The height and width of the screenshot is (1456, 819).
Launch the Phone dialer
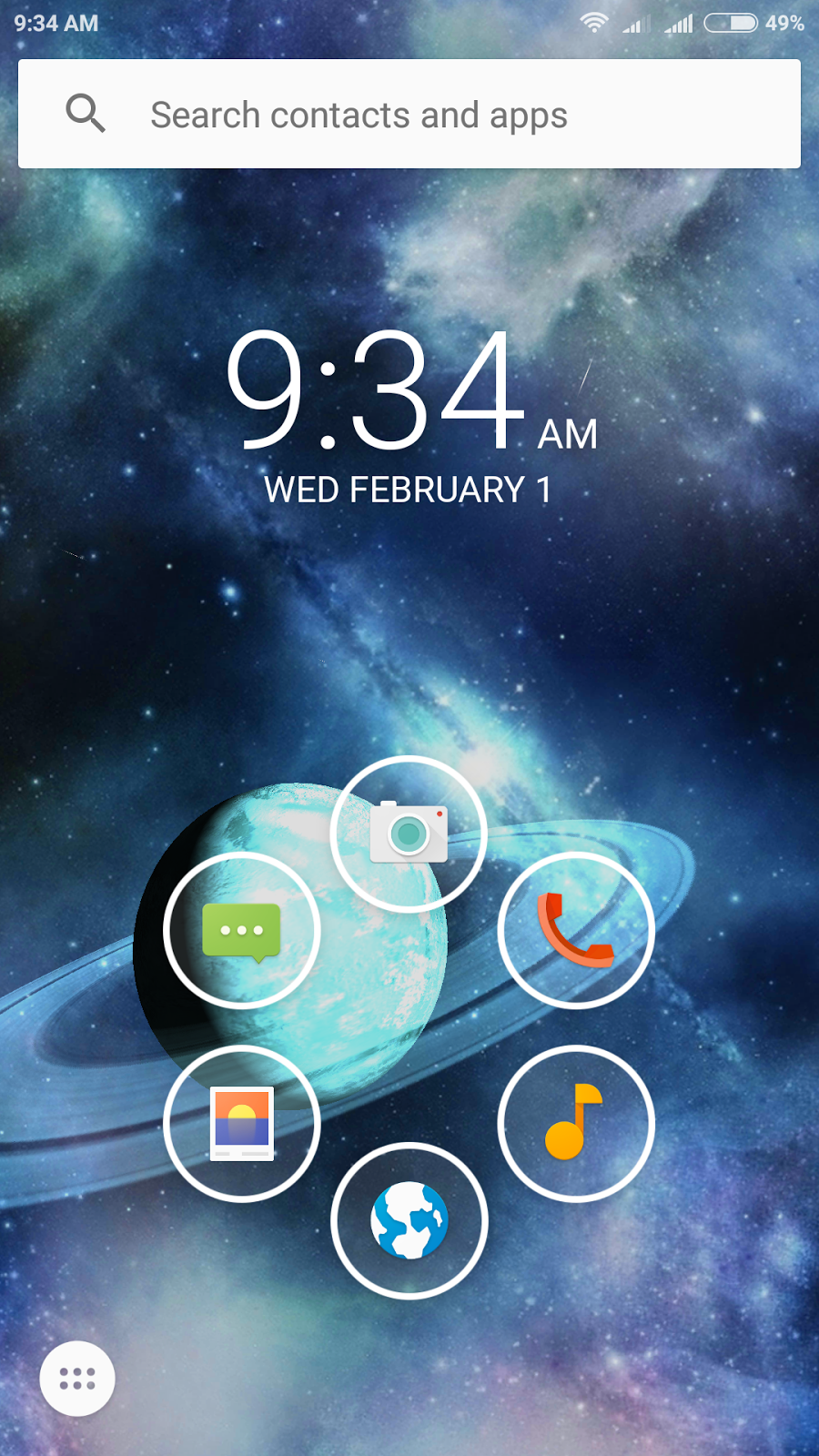[x=576, y=930]
